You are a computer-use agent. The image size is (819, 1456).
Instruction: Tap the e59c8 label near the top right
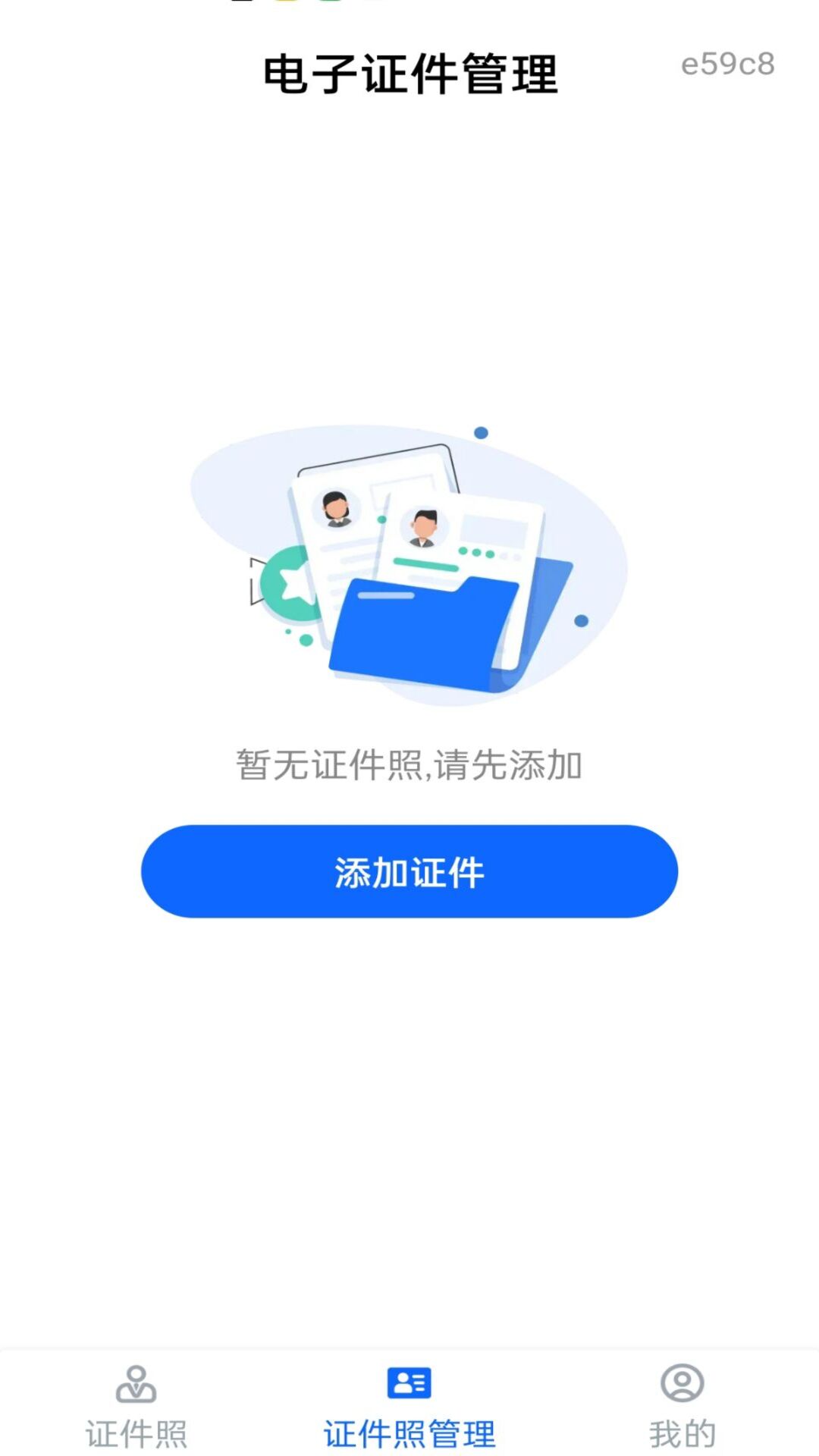(x=726, y=64)
